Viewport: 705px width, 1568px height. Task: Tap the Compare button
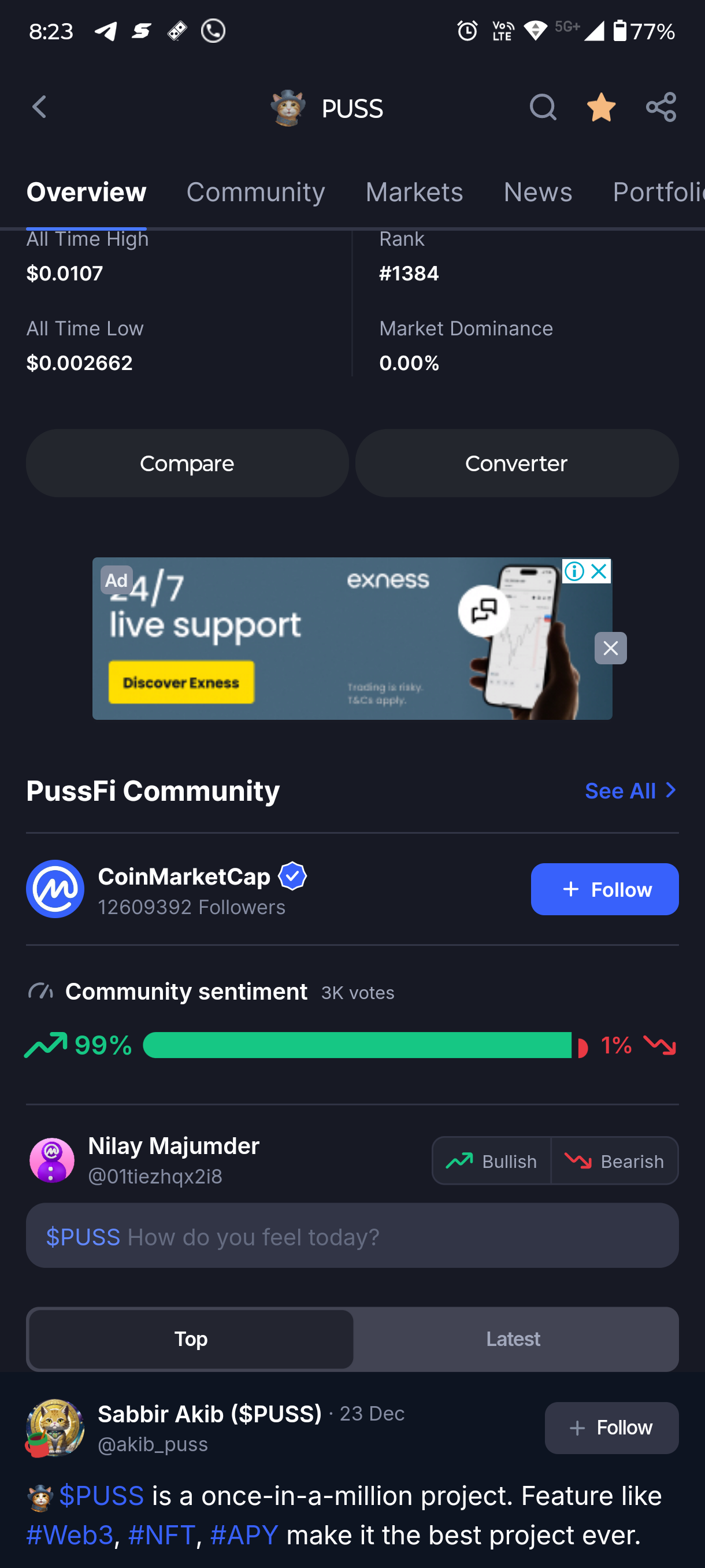pos(187,464)
